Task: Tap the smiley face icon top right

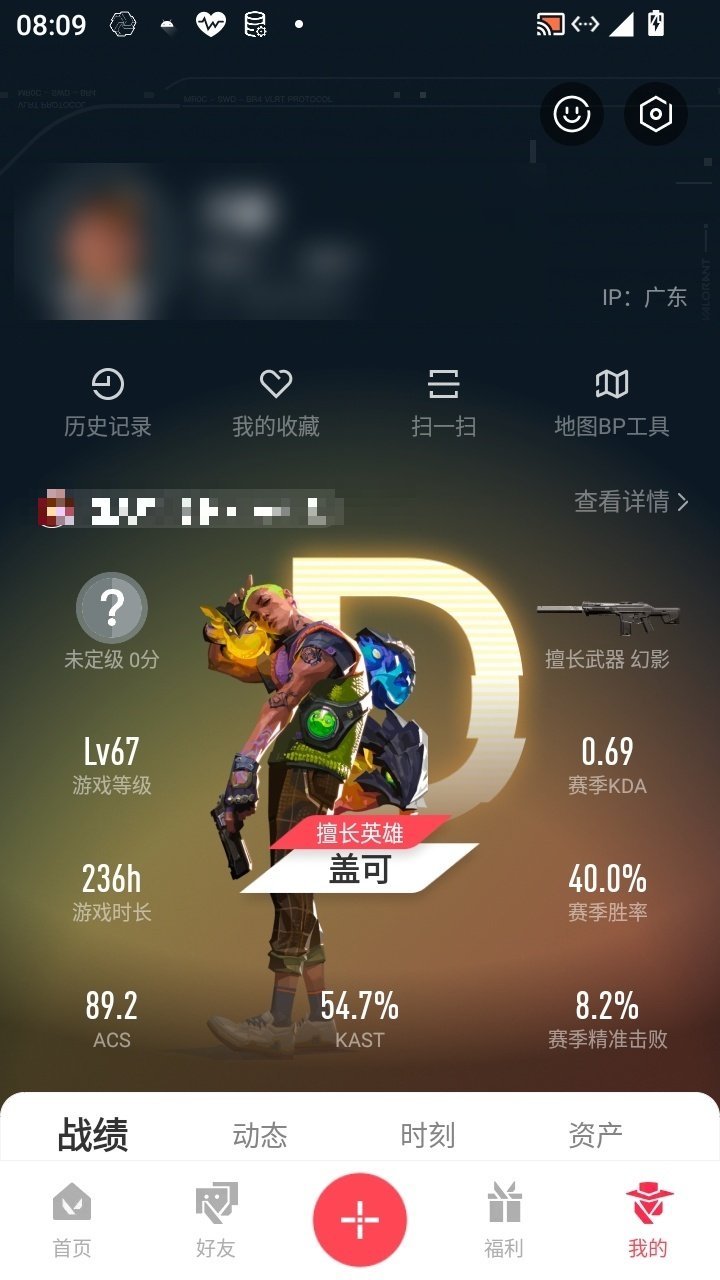Action: 571,115
